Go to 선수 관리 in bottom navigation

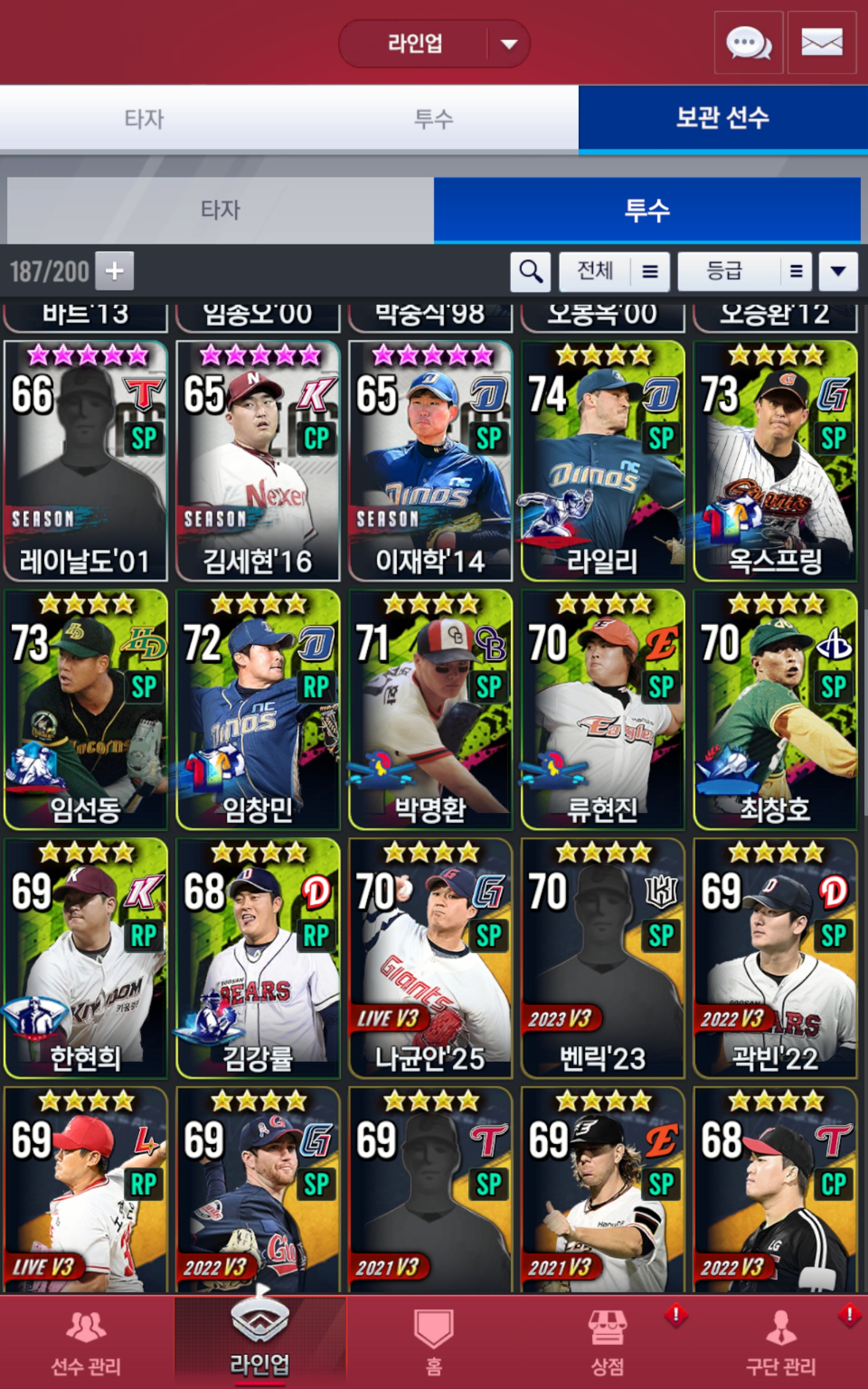point(86,1343)
